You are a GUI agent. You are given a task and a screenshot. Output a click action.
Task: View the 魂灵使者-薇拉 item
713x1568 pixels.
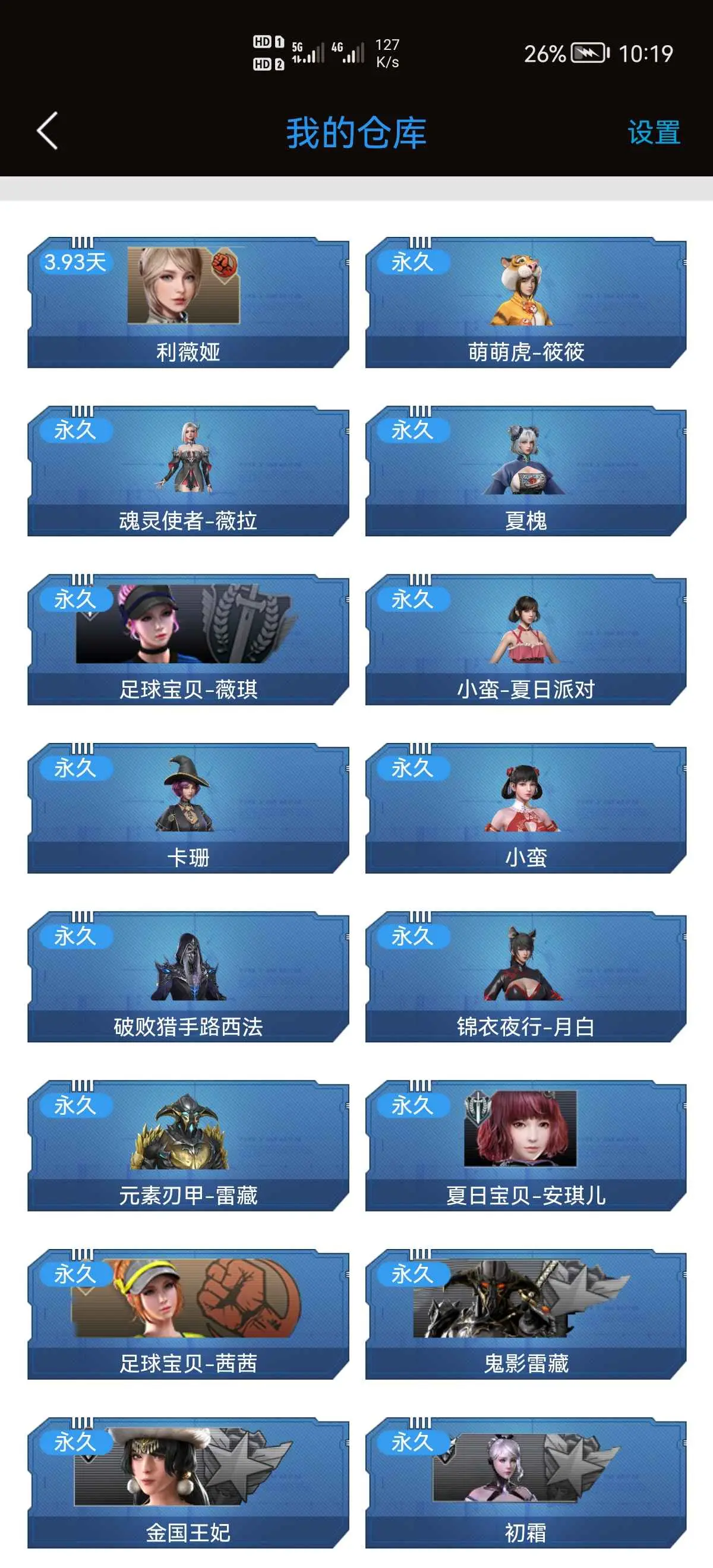tap(188, 471)
